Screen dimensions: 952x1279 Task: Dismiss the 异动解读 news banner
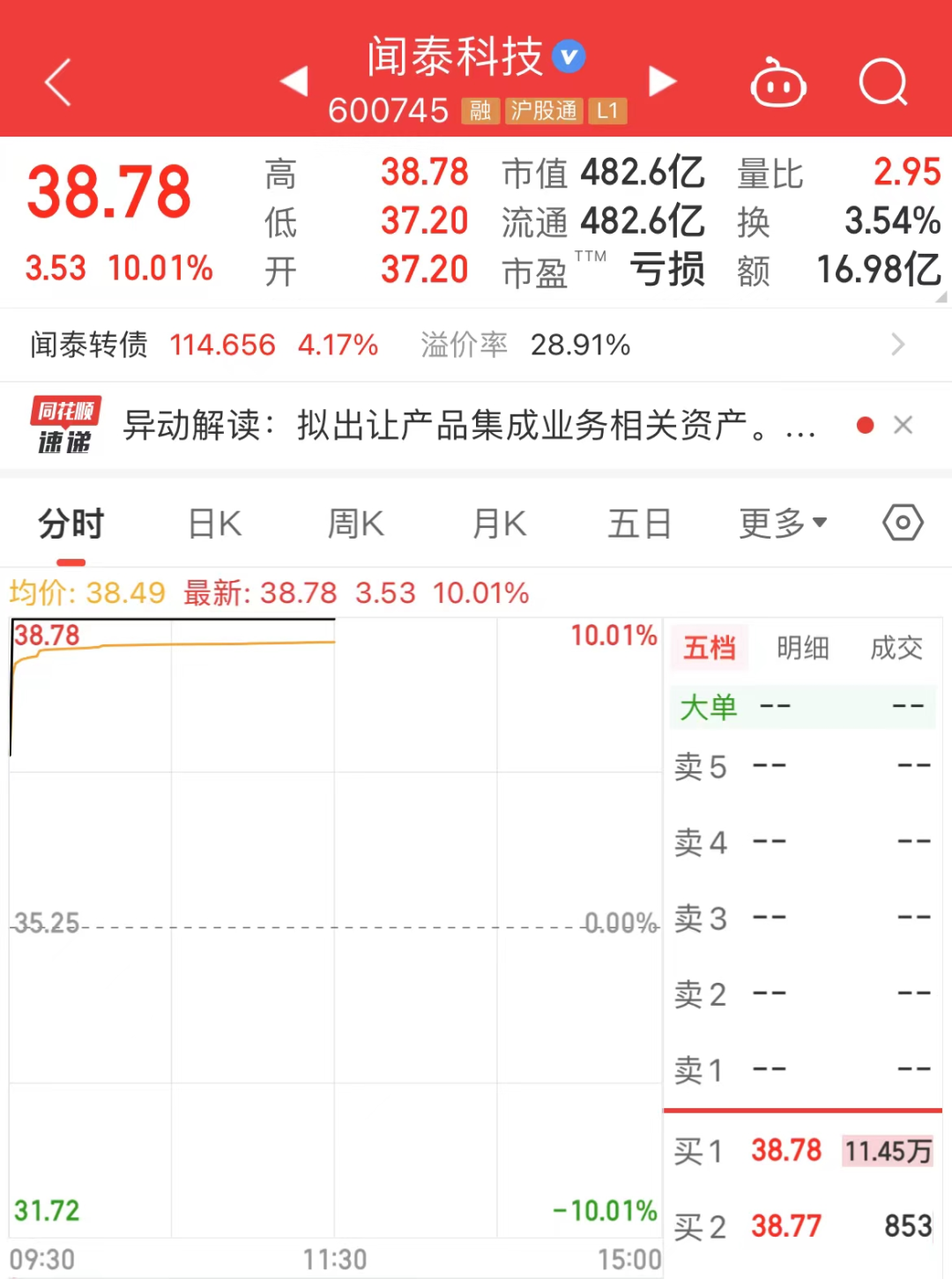tap(903, 426)
